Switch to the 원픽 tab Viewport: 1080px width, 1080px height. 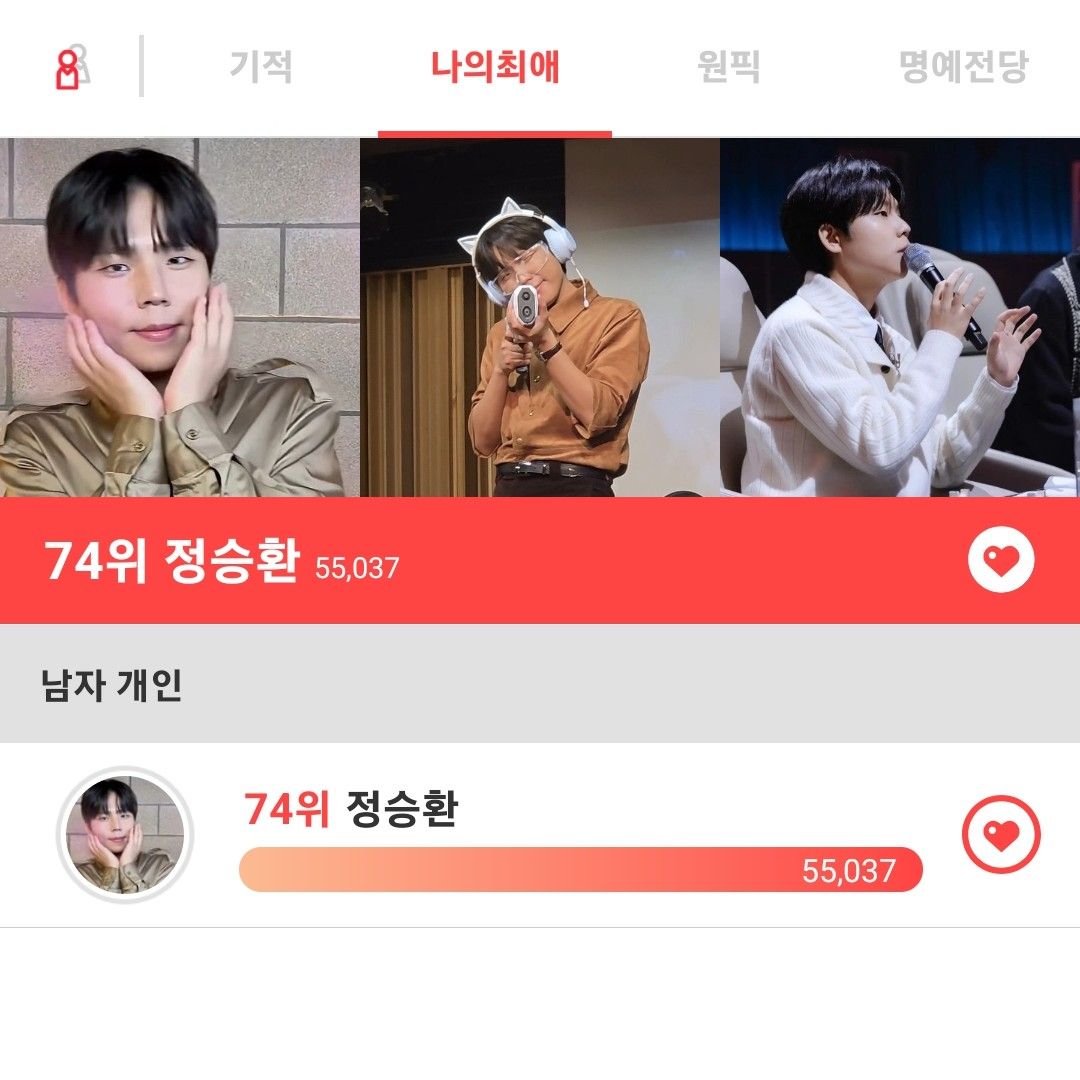[728, 67]
